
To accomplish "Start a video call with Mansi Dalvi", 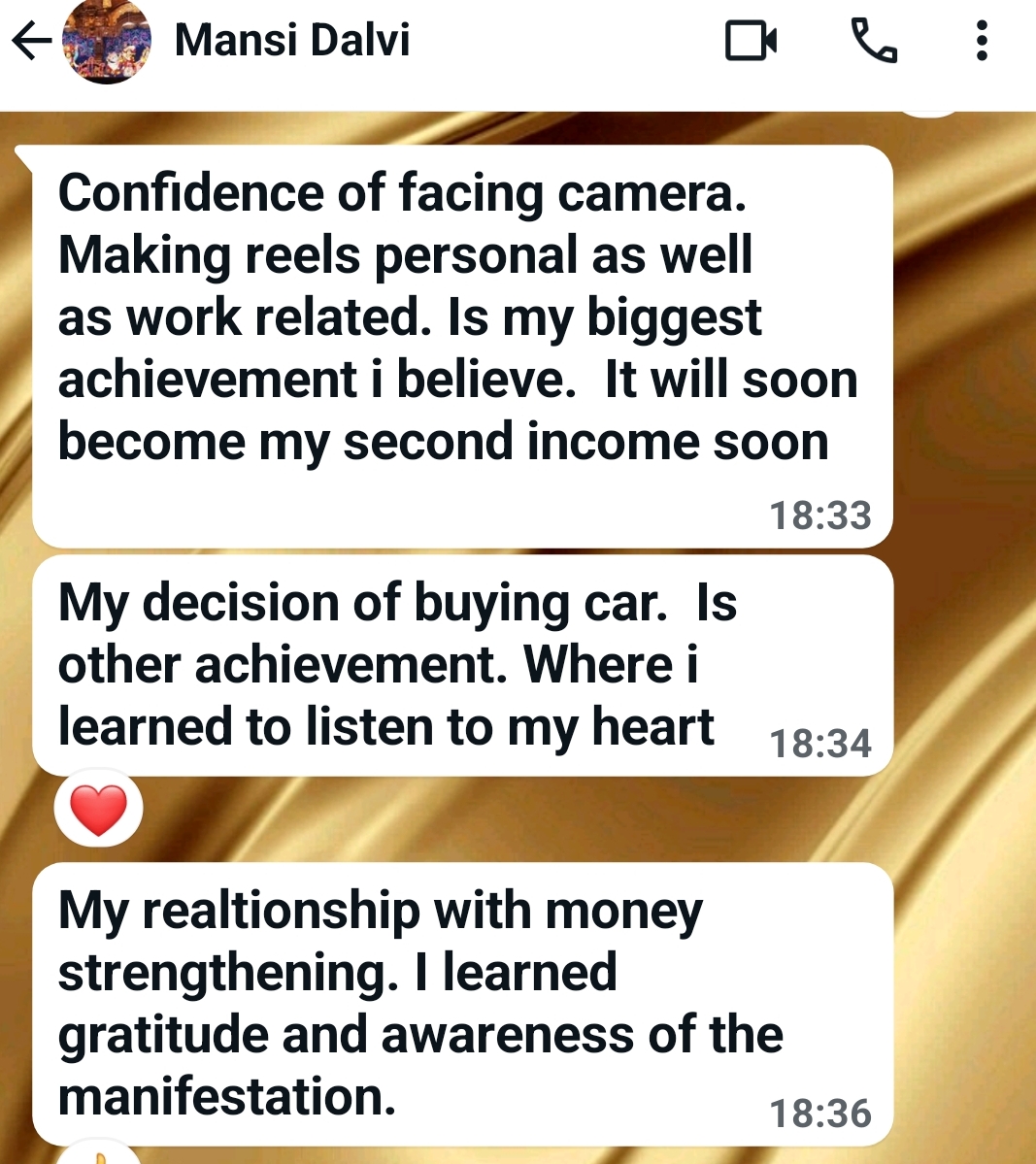I will tap(751, 42).
